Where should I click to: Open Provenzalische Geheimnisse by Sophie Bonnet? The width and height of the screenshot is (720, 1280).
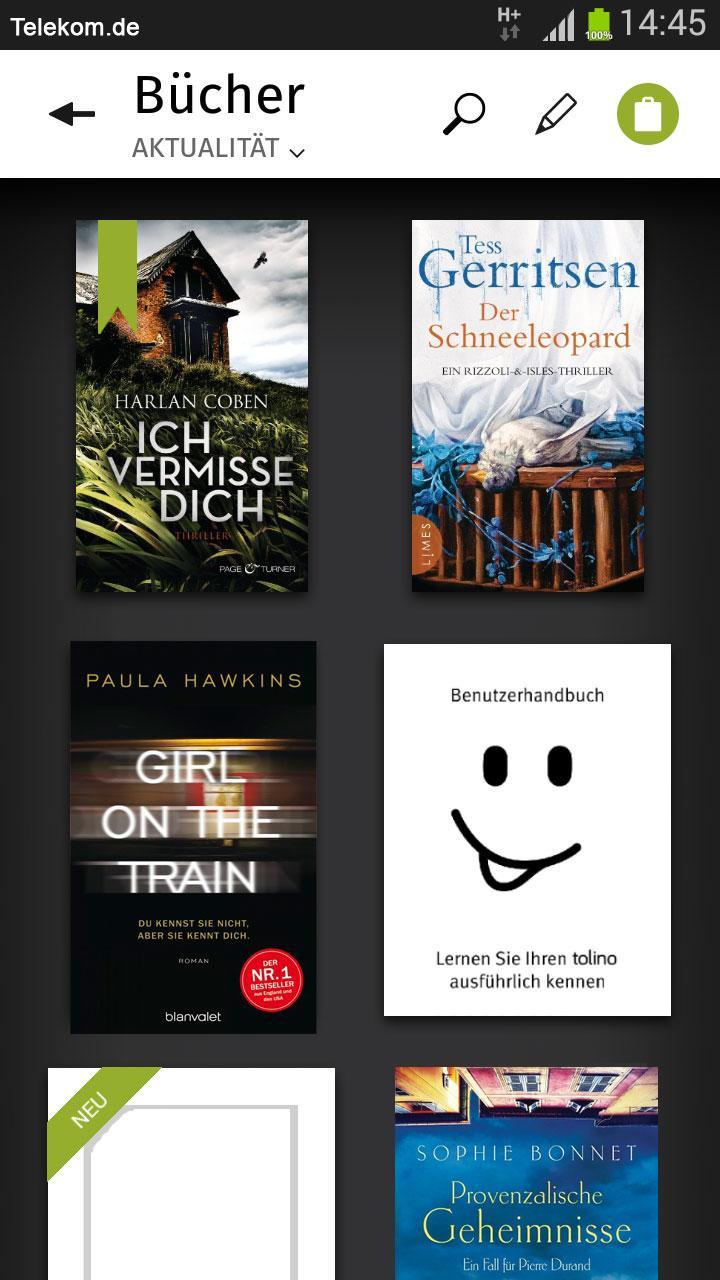(526, 1175)
